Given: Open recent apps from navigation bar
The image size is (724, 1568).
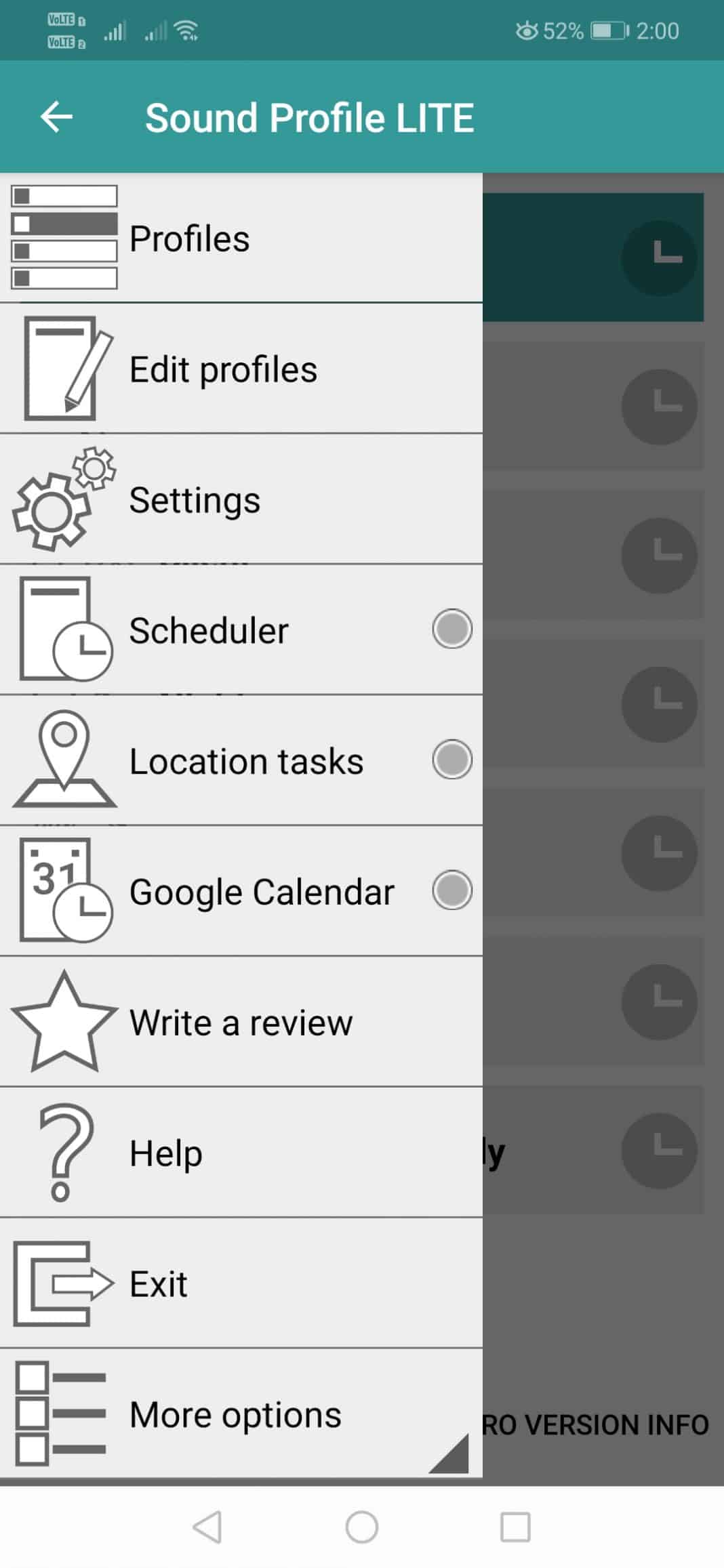Looking at the screenshot, I should click(x=515, y=1527).
